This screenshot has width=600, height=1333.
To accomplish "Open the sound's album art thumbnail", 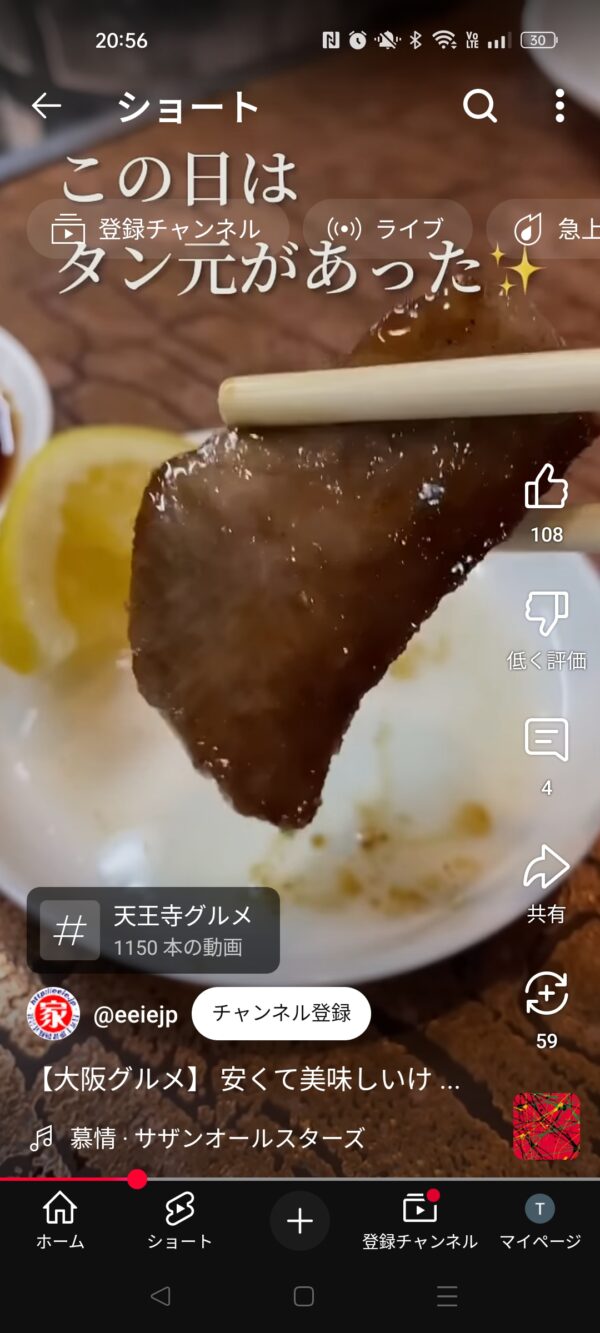I will point(546,1126).
